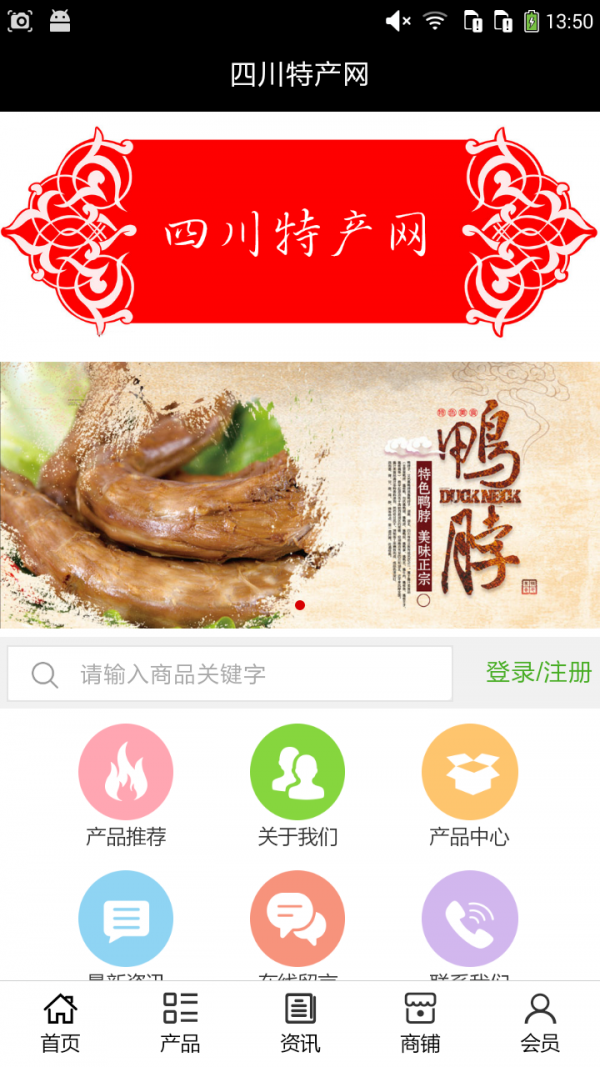600x1067 pixels.
Task: Open 产品中心 product center
Action: [469, 772]
